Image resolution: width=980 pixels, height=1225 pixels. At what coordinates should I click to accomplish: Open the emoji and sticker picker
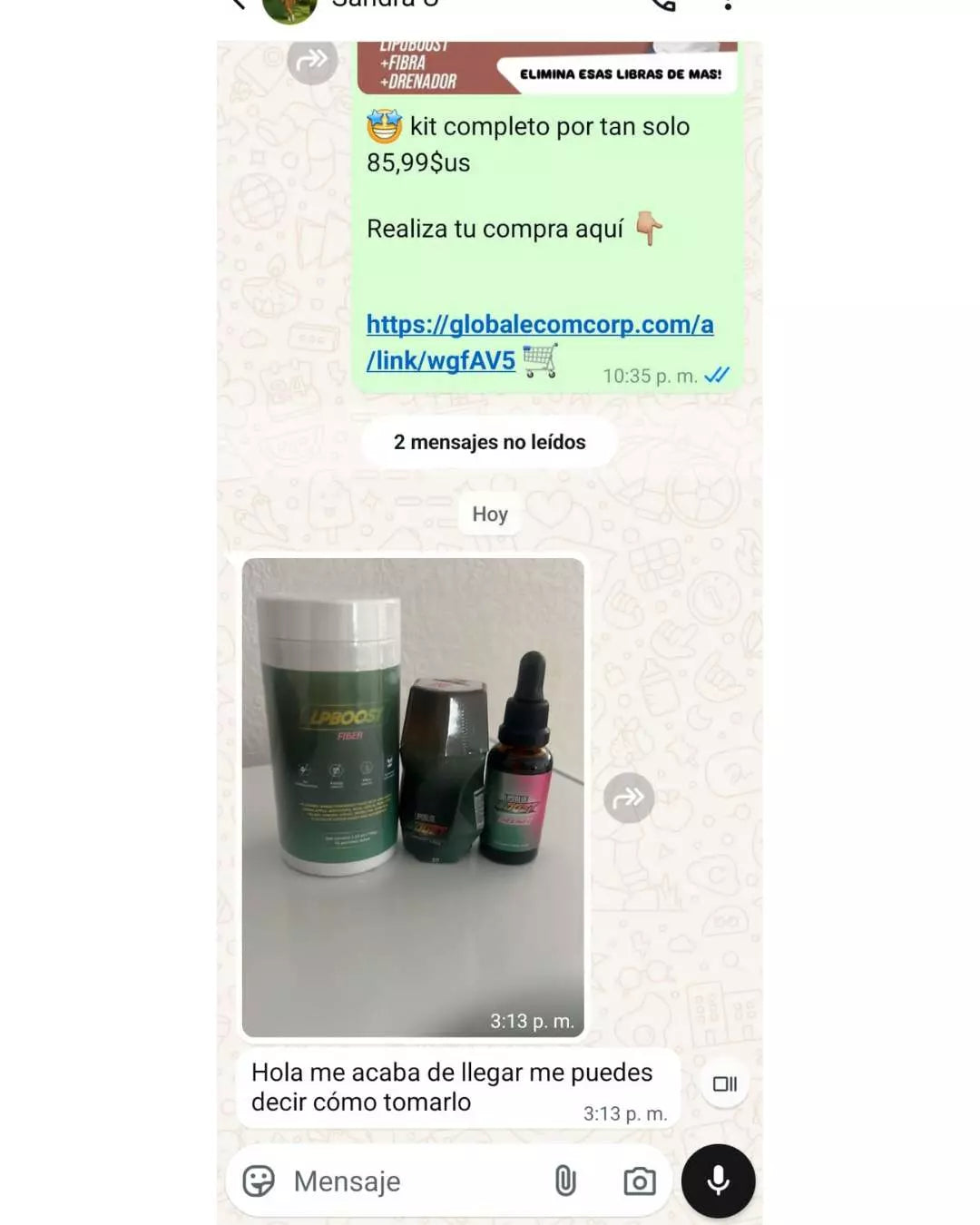[x=259, y=1181]
